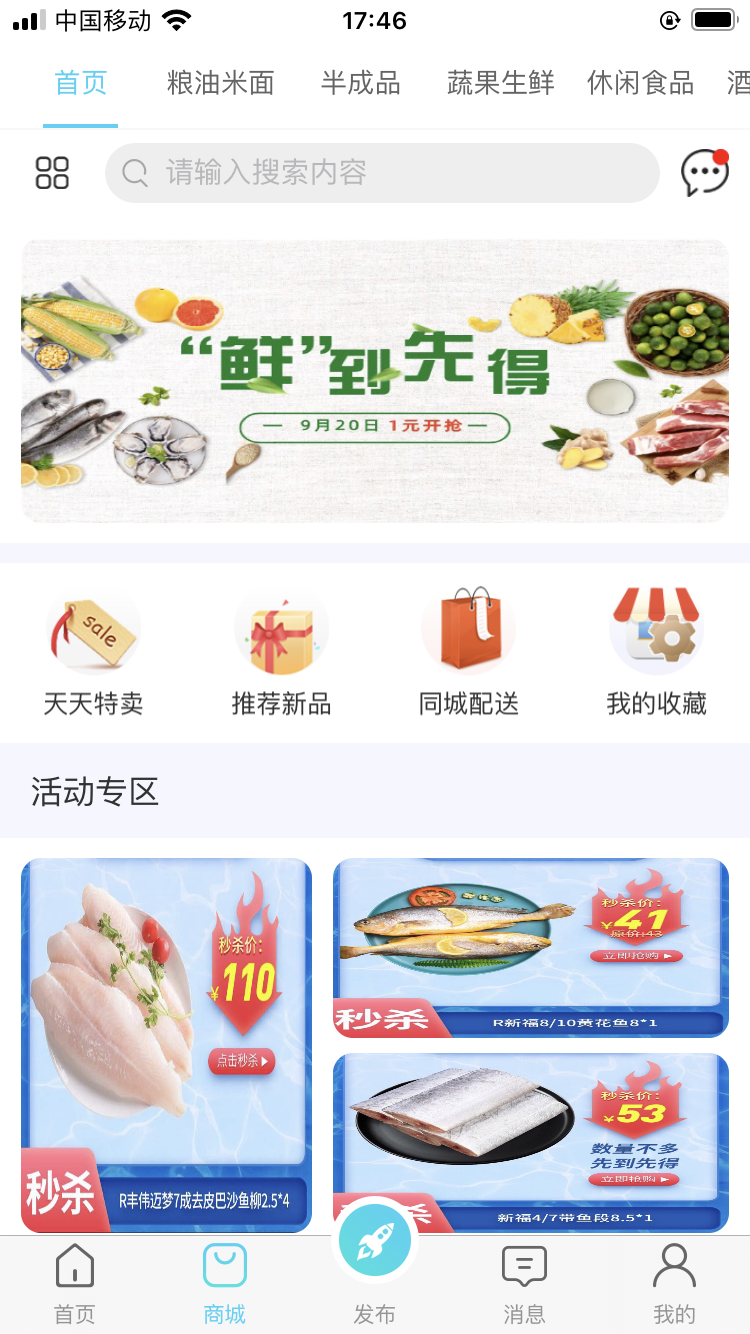The image size is (750, 1334).
Task: Open the 我的 profile tab
Action: point(674,1285)
